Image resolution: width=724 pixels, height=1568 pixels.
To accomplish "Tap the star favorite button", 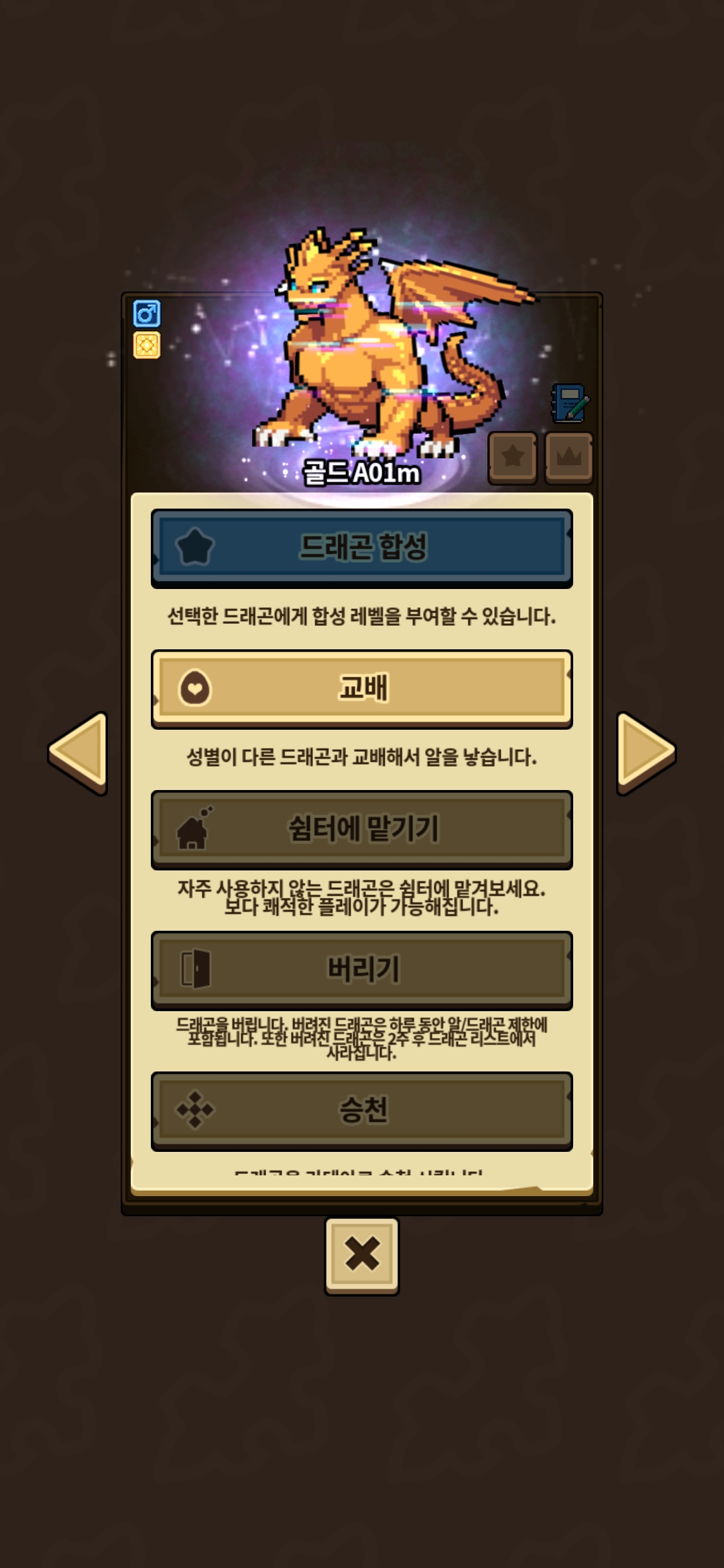I will click(x=513, y=457).
